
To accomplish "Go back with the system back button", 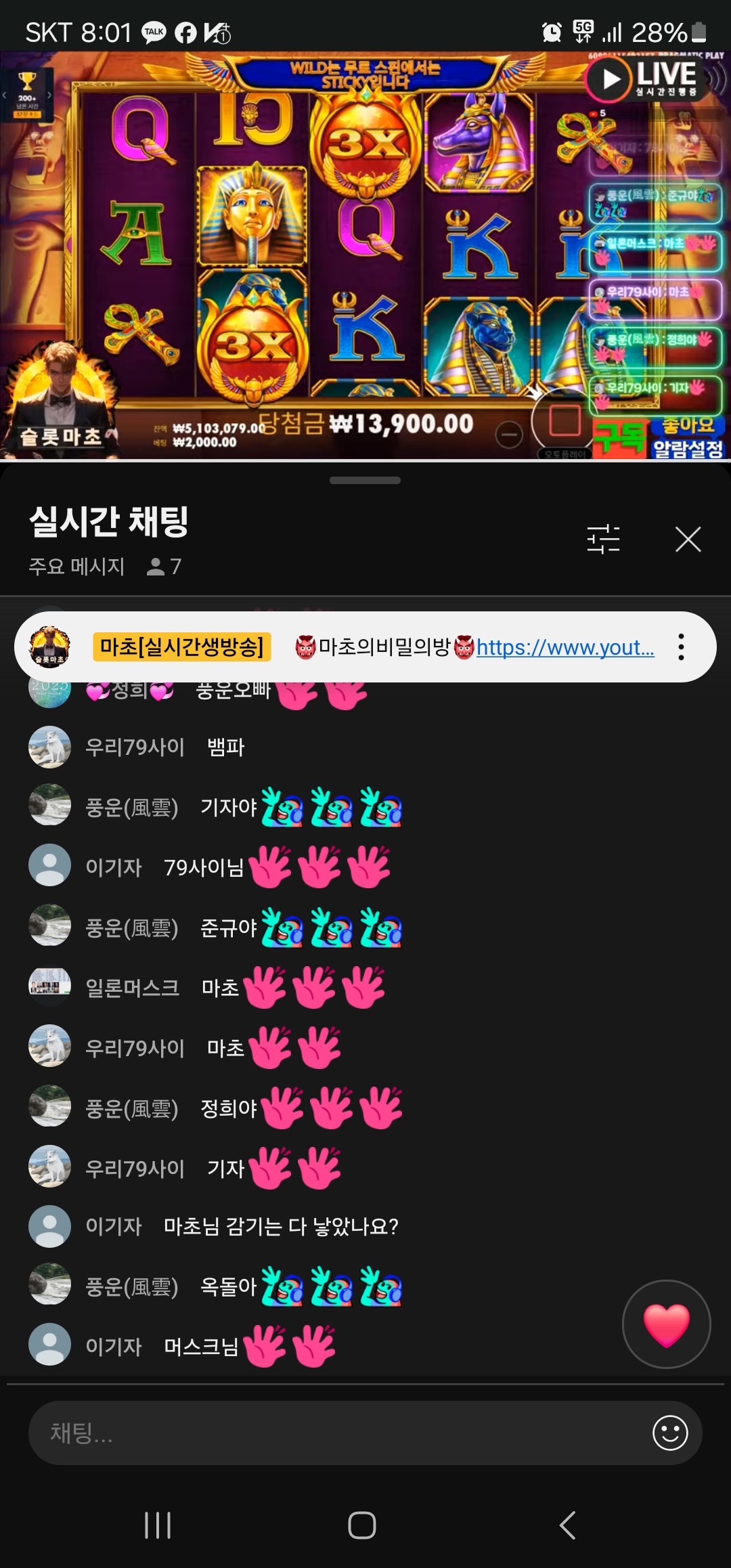I will tap(567, 1525).
